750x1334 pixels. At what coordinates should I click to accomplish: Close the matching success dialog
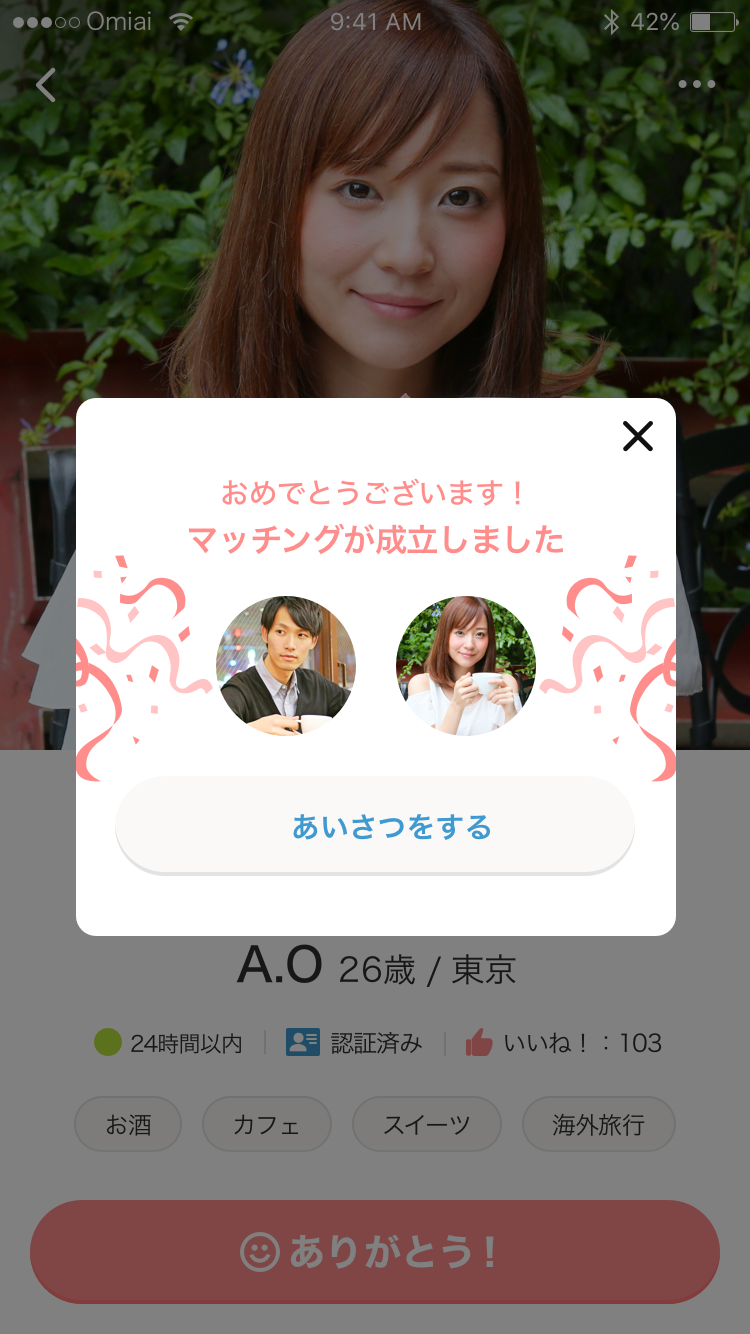pyautogui.click(x=637, y=436)
